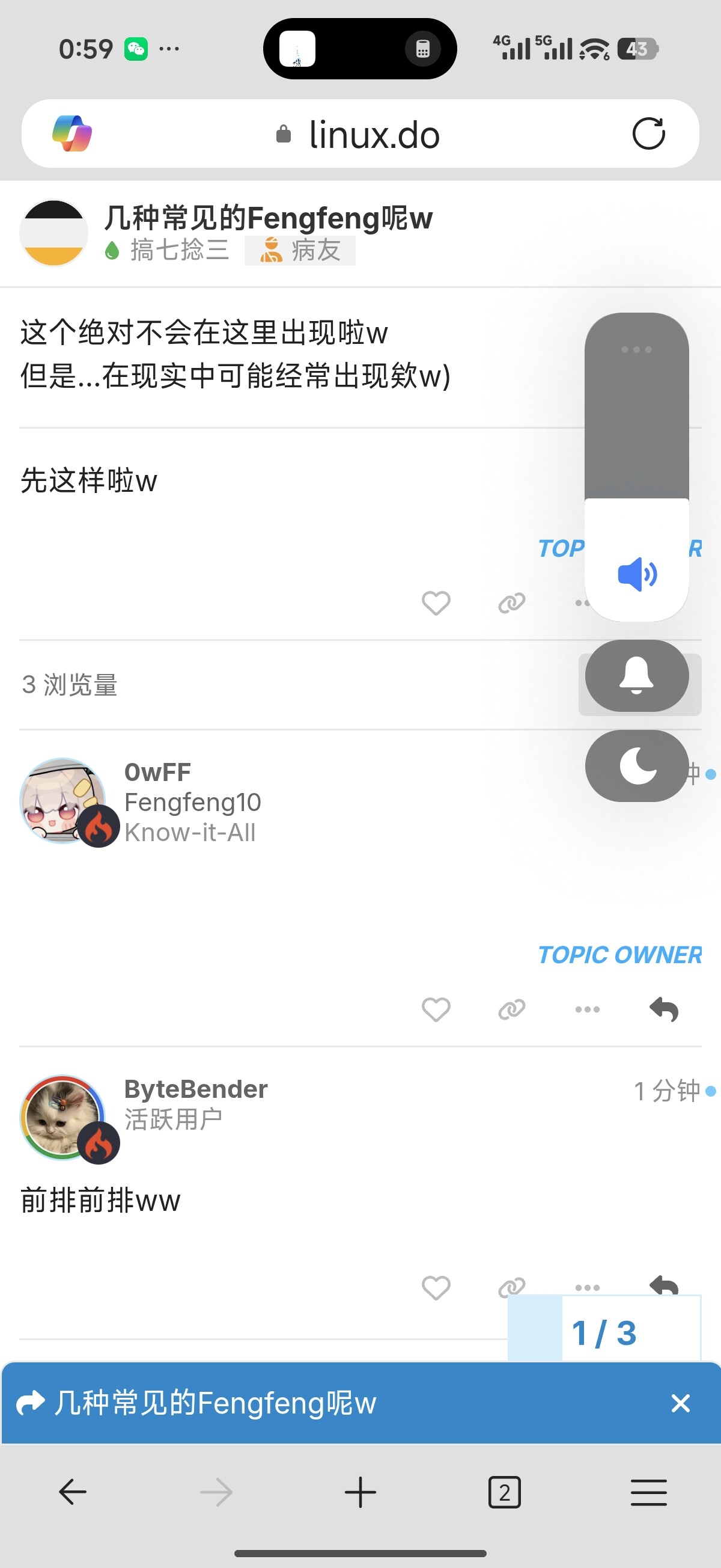The image size is (721, 1568).
Task: Toggle the moon focus mode button
Action: [x=636, y=766]
